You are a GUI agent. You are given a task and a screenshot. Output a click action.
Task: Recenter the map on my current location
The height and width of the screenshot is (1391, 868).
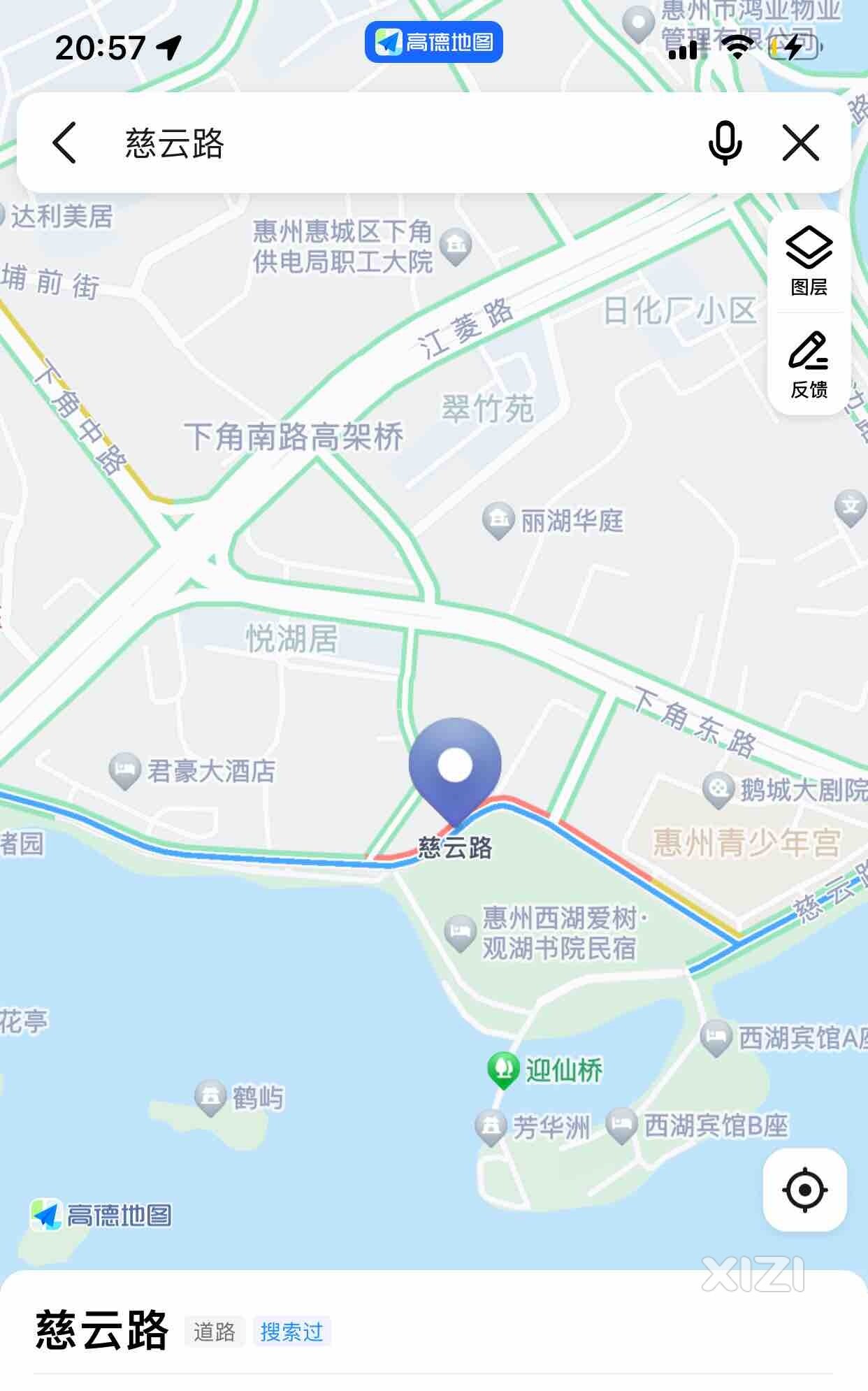point(805,1190)
